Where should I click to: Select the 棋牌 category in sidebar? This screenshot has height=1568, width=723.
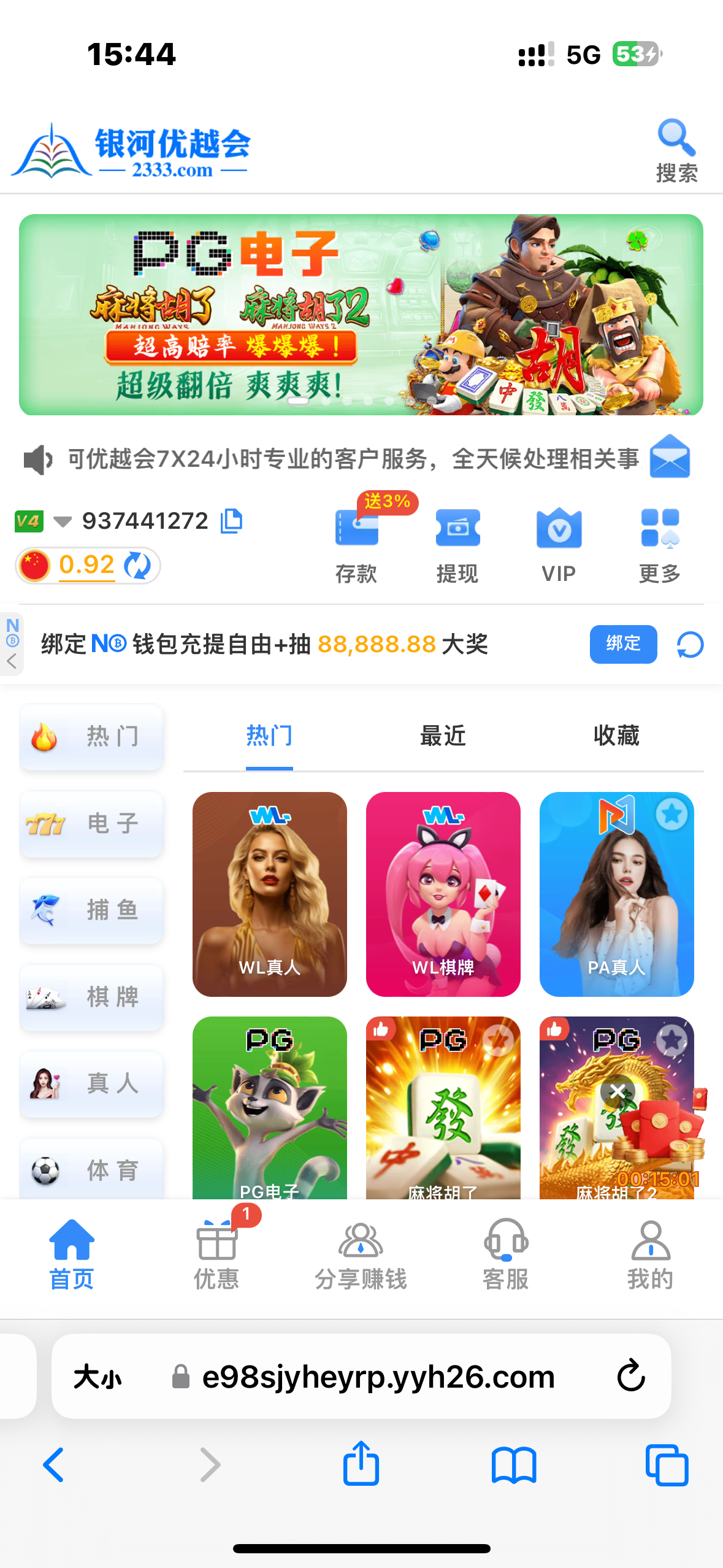[x=91, y=997]
